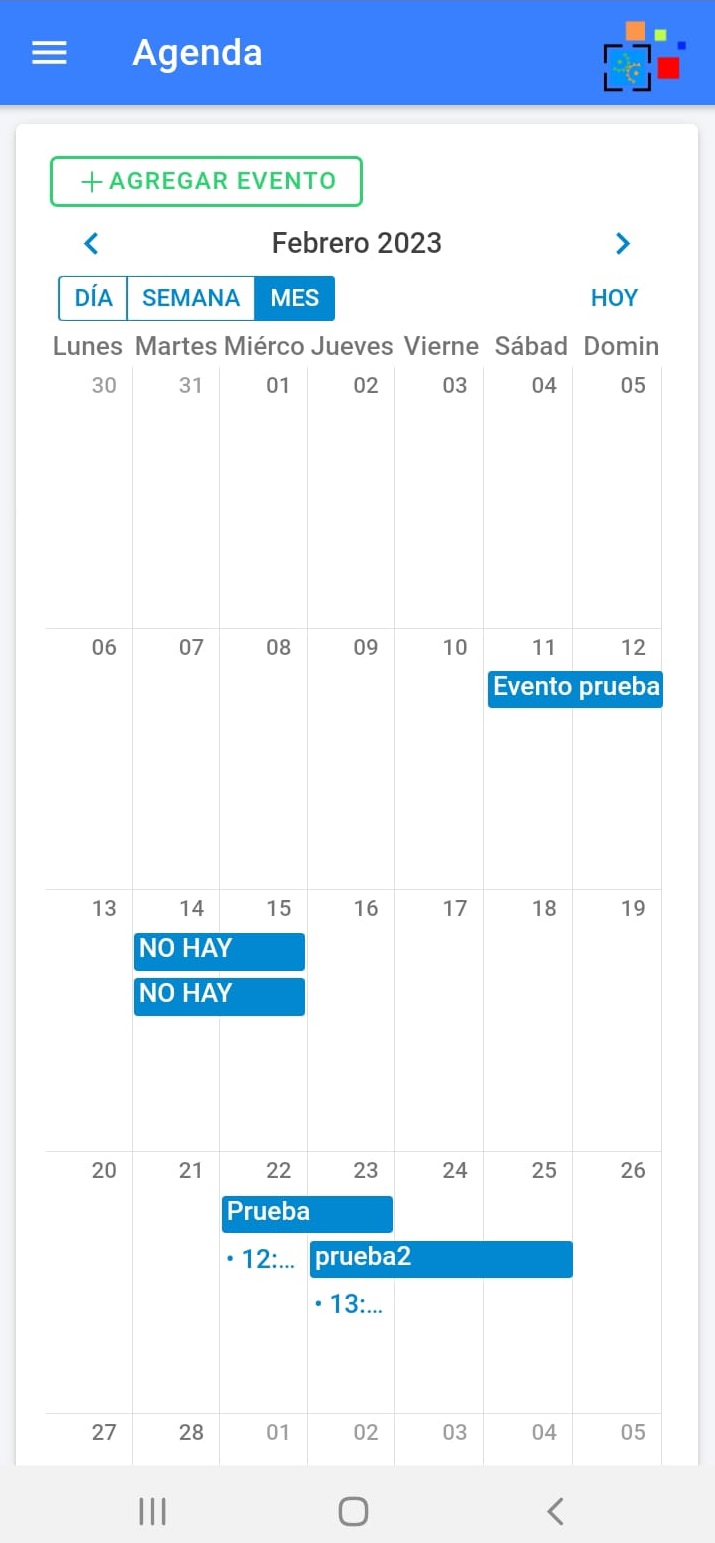Open the 13:... timed event
The width and height of the screenshot is (715, 1543).
(x=350, y=1304)
